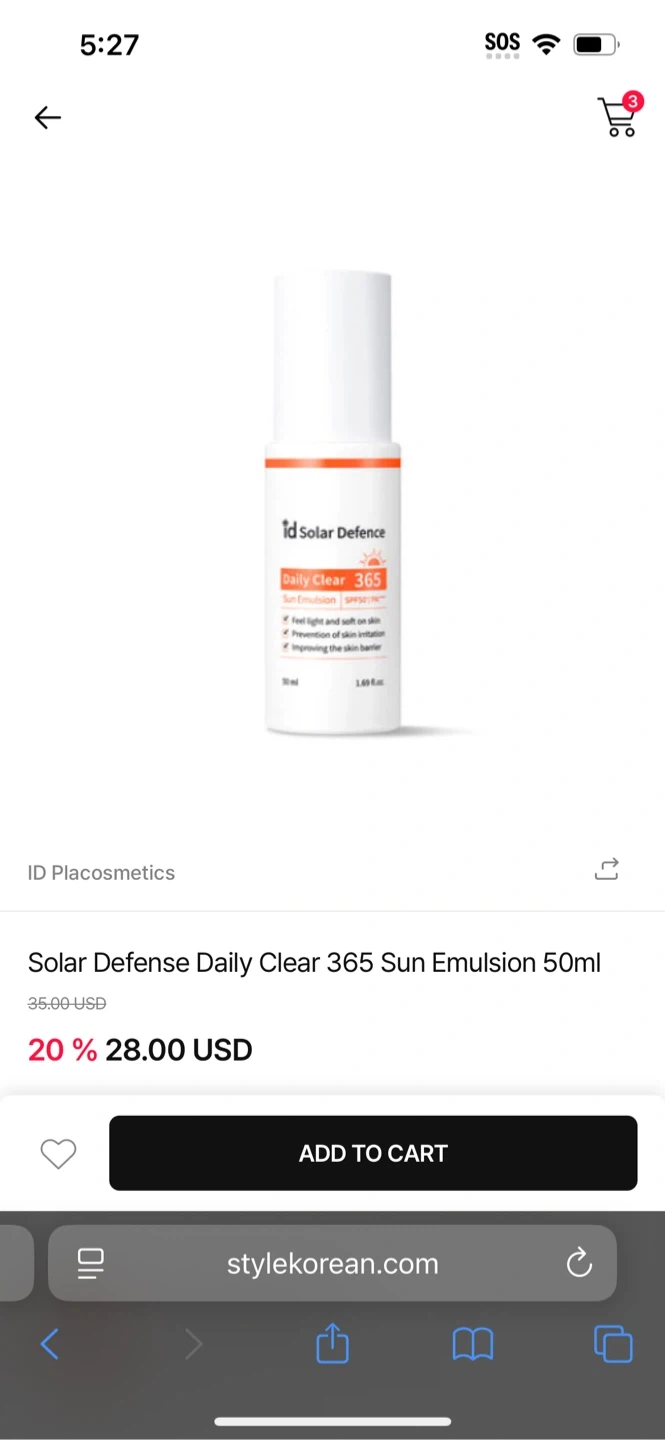The height and width of the screenshot is (1440, 665).
Task: Open Safari bookmarks
Action: [473, 1344]
